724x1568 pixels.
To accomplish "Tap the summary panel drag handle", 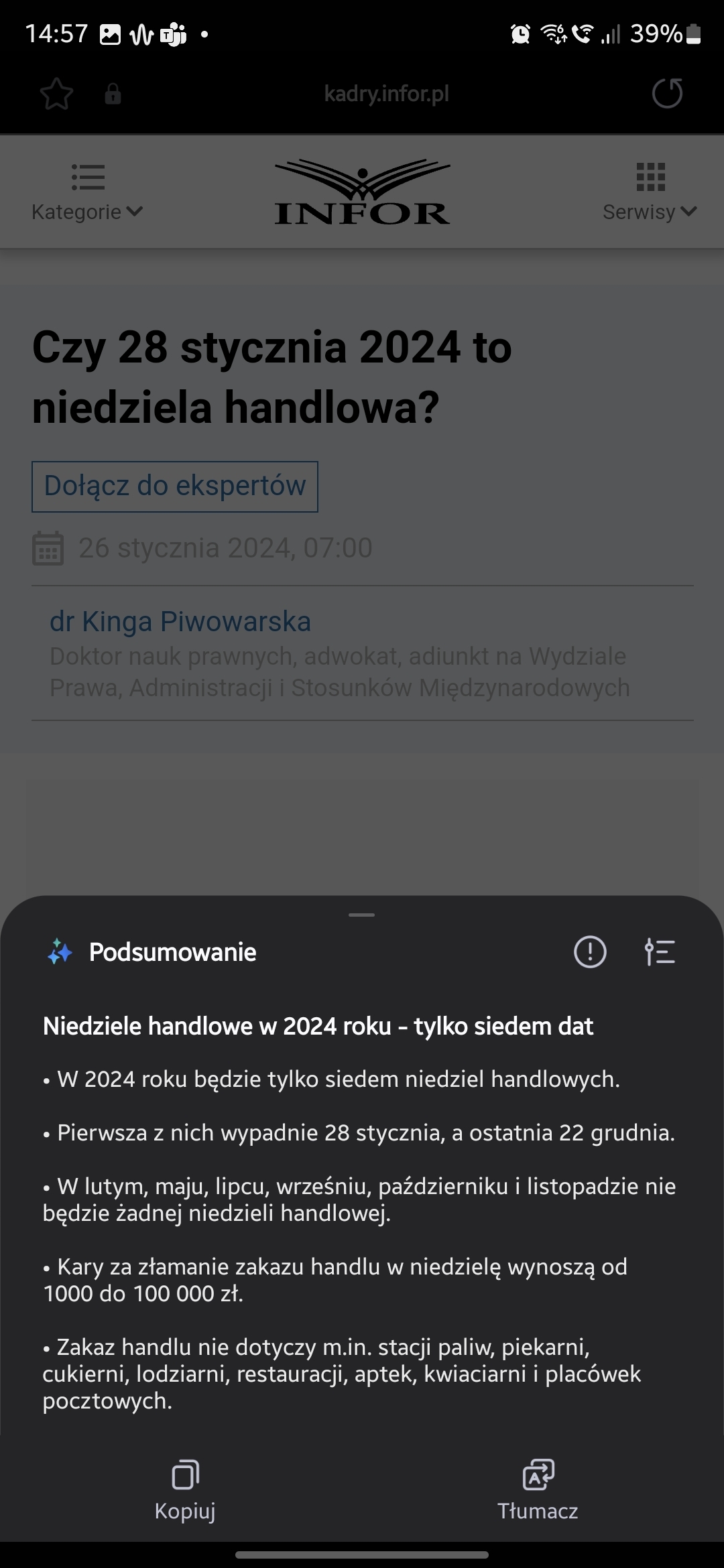I will 362,915.
